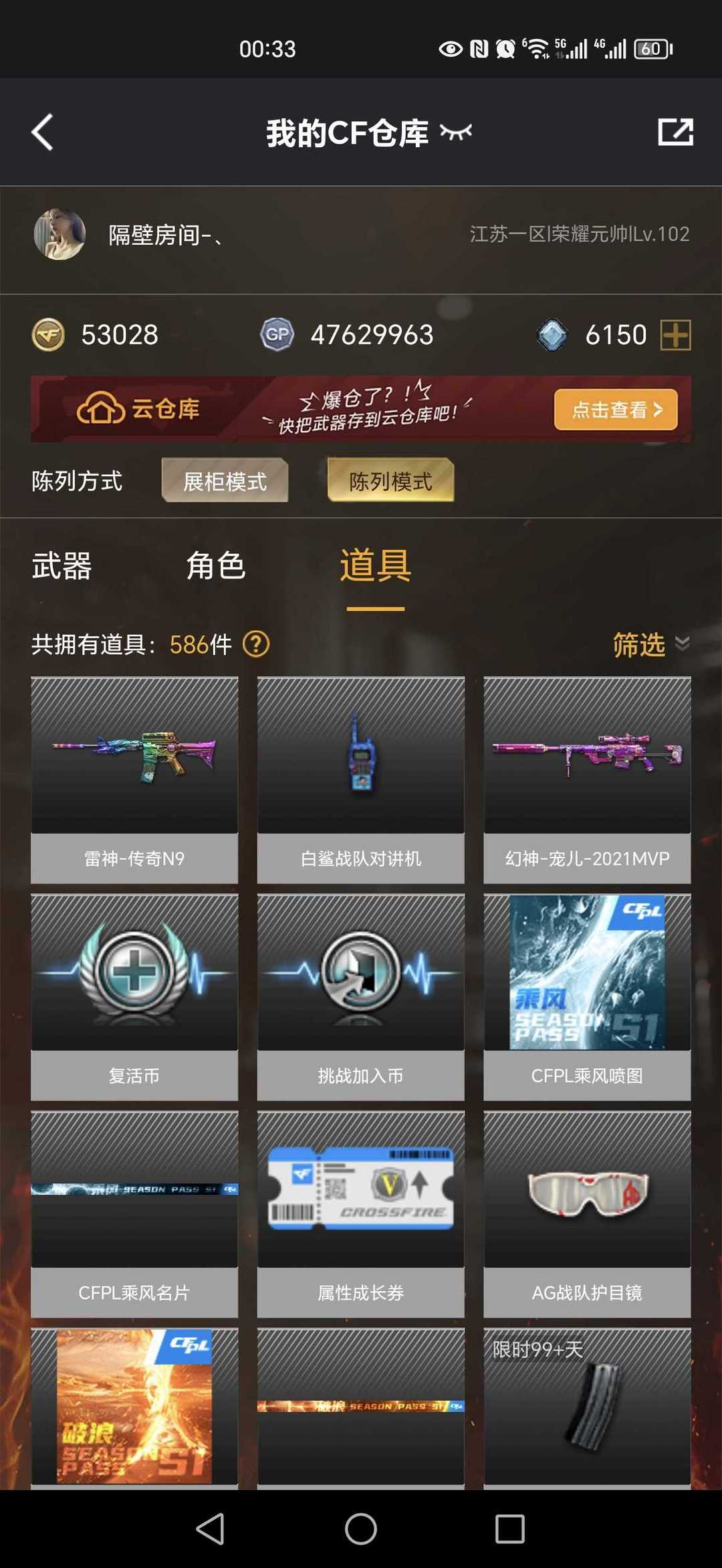Open the 复活币 item card
The height and width of the screenshot is (1568, 722).
pyautogui.click(x=134, y=997)
